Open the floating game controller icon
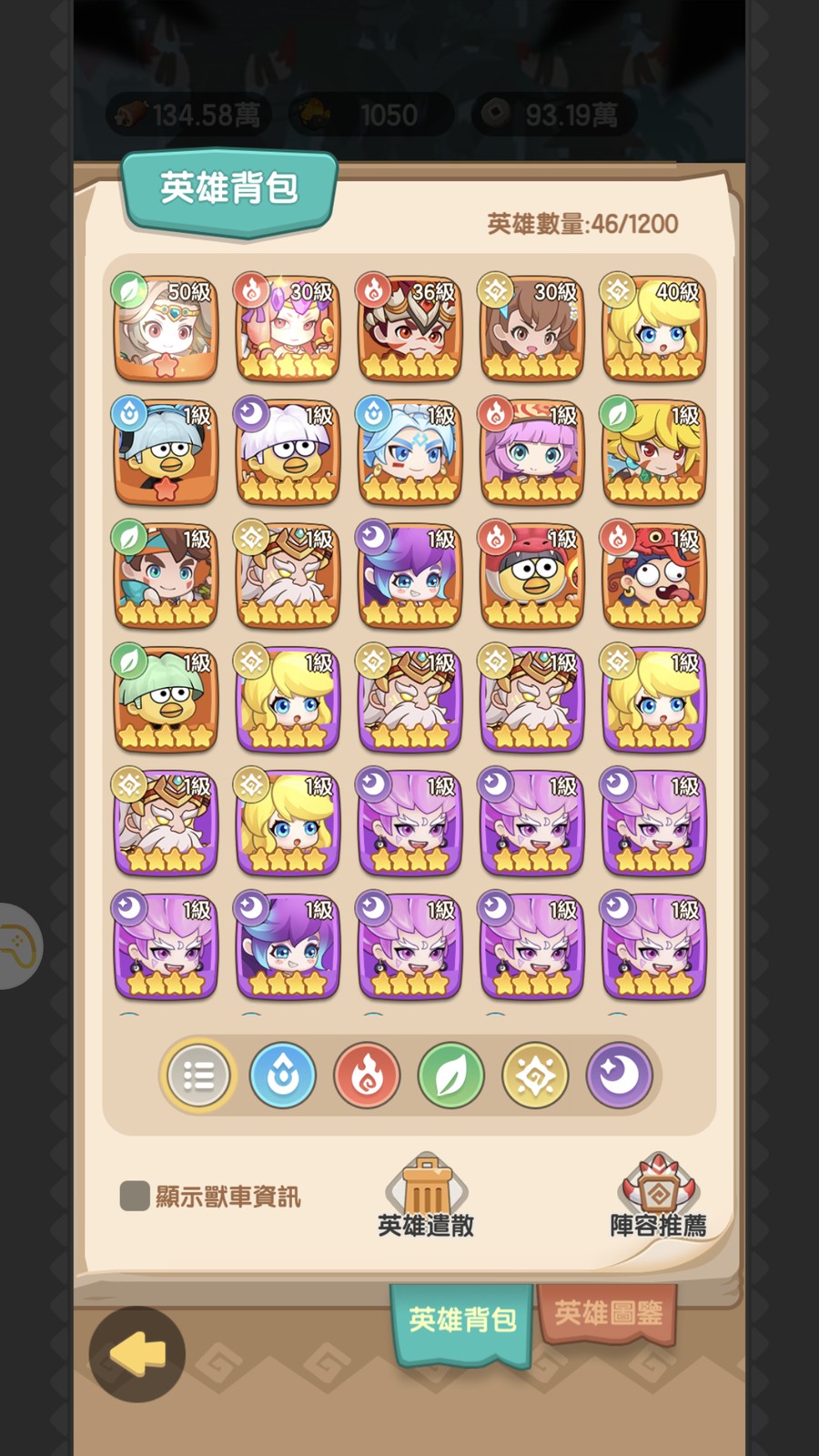The height and width of the screenshot is (1456, 819). 18,946
